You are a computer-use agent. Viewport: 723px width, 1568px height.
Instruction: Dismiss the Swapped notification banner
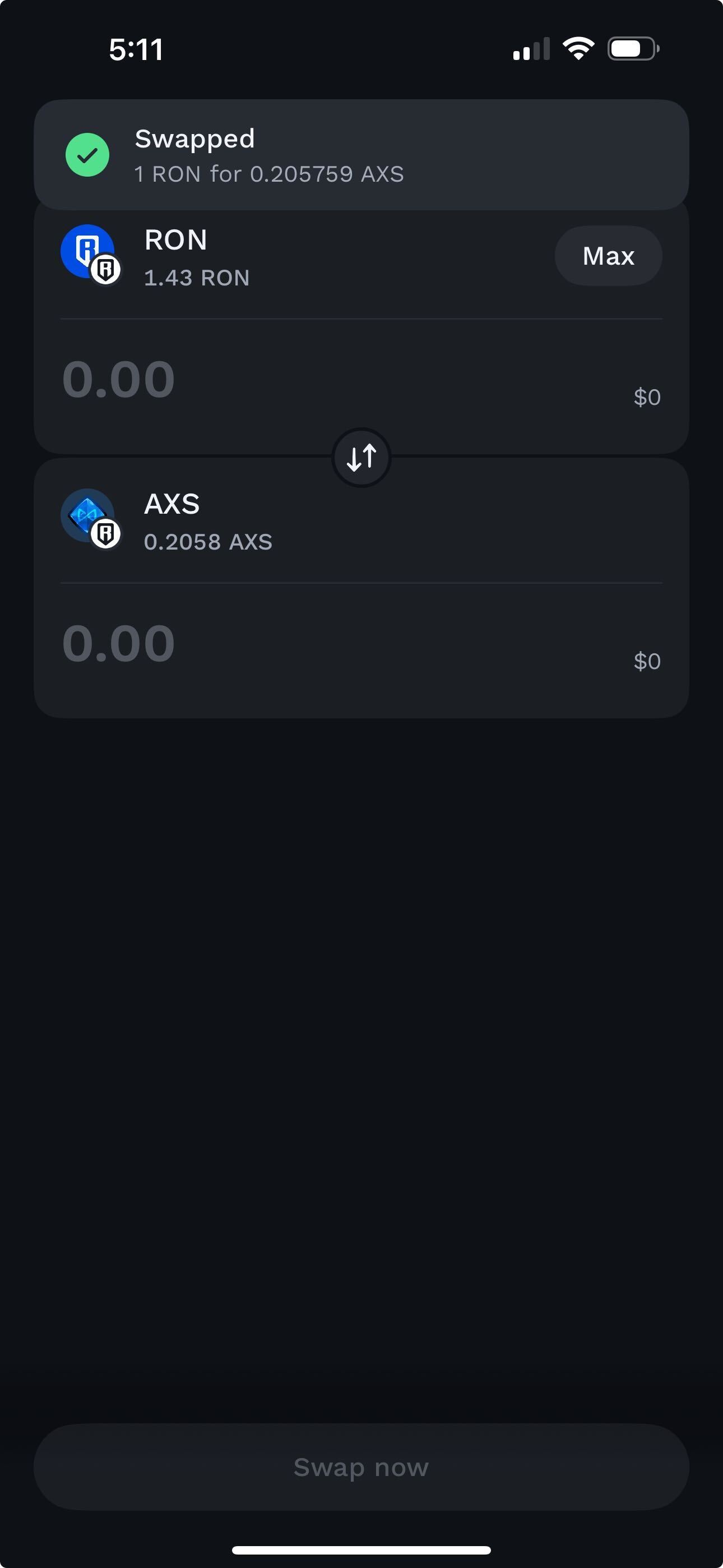[361, 154]
